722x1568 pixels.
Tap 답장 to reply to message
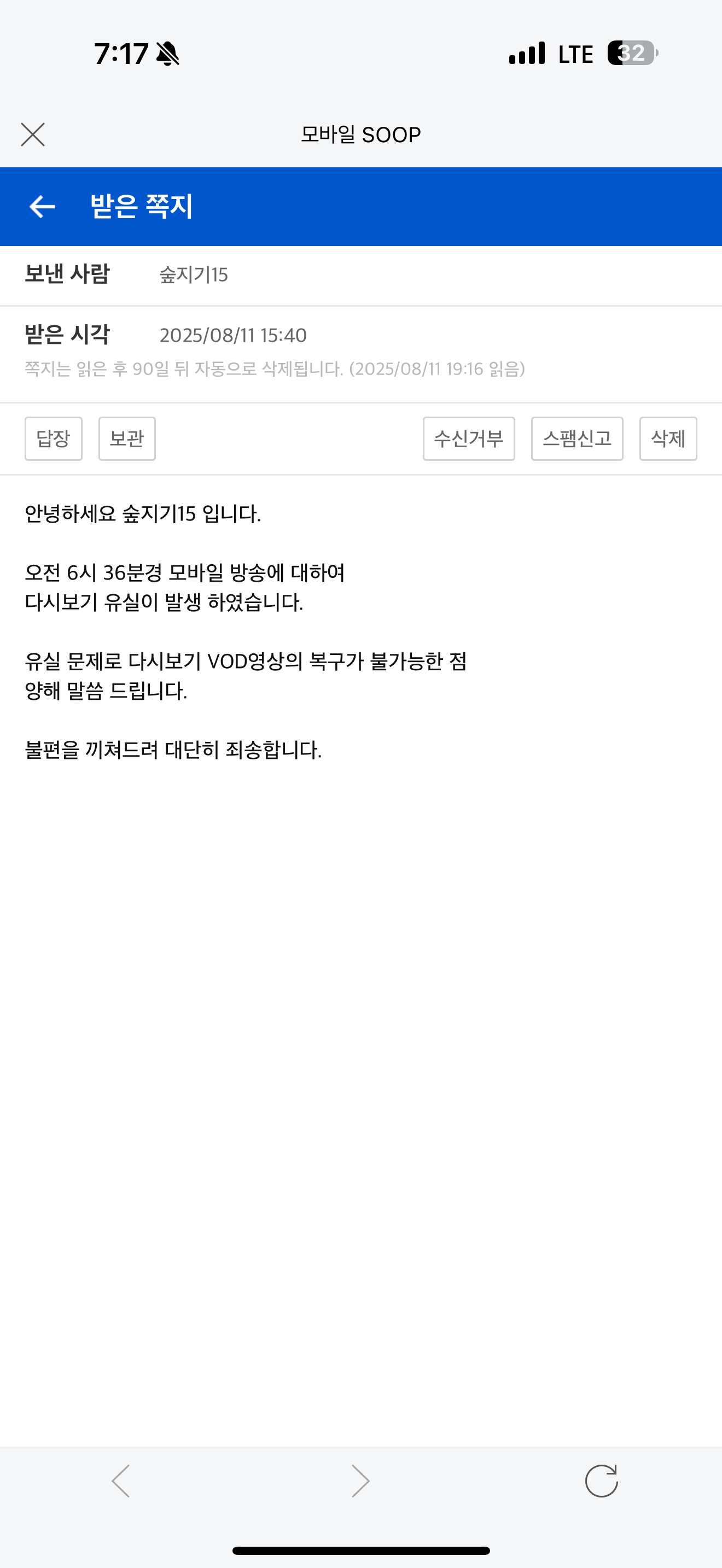click(x=54, y=438)
